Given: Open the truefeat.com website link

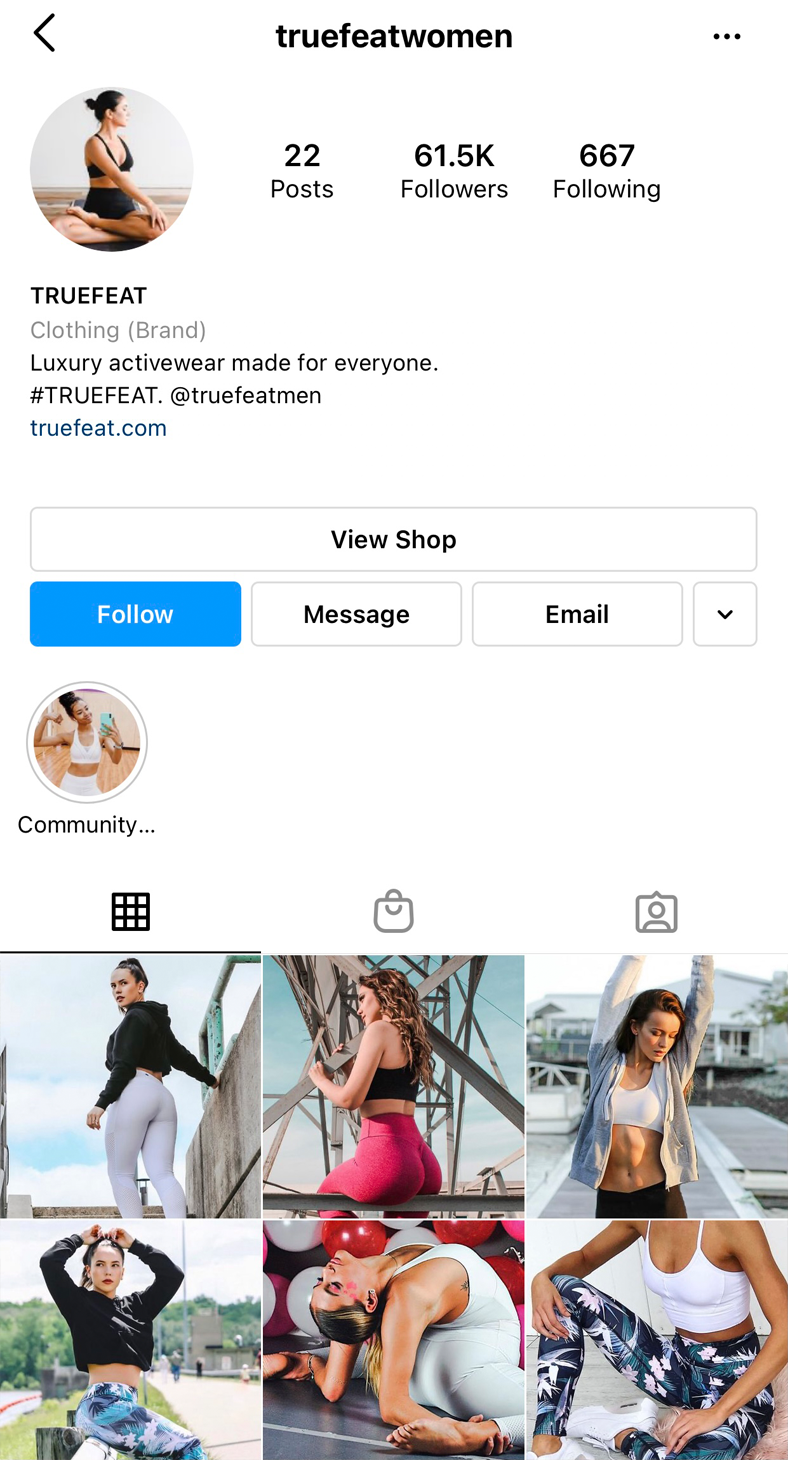Looking at the screenshot, I should click(x=98, y=428).
